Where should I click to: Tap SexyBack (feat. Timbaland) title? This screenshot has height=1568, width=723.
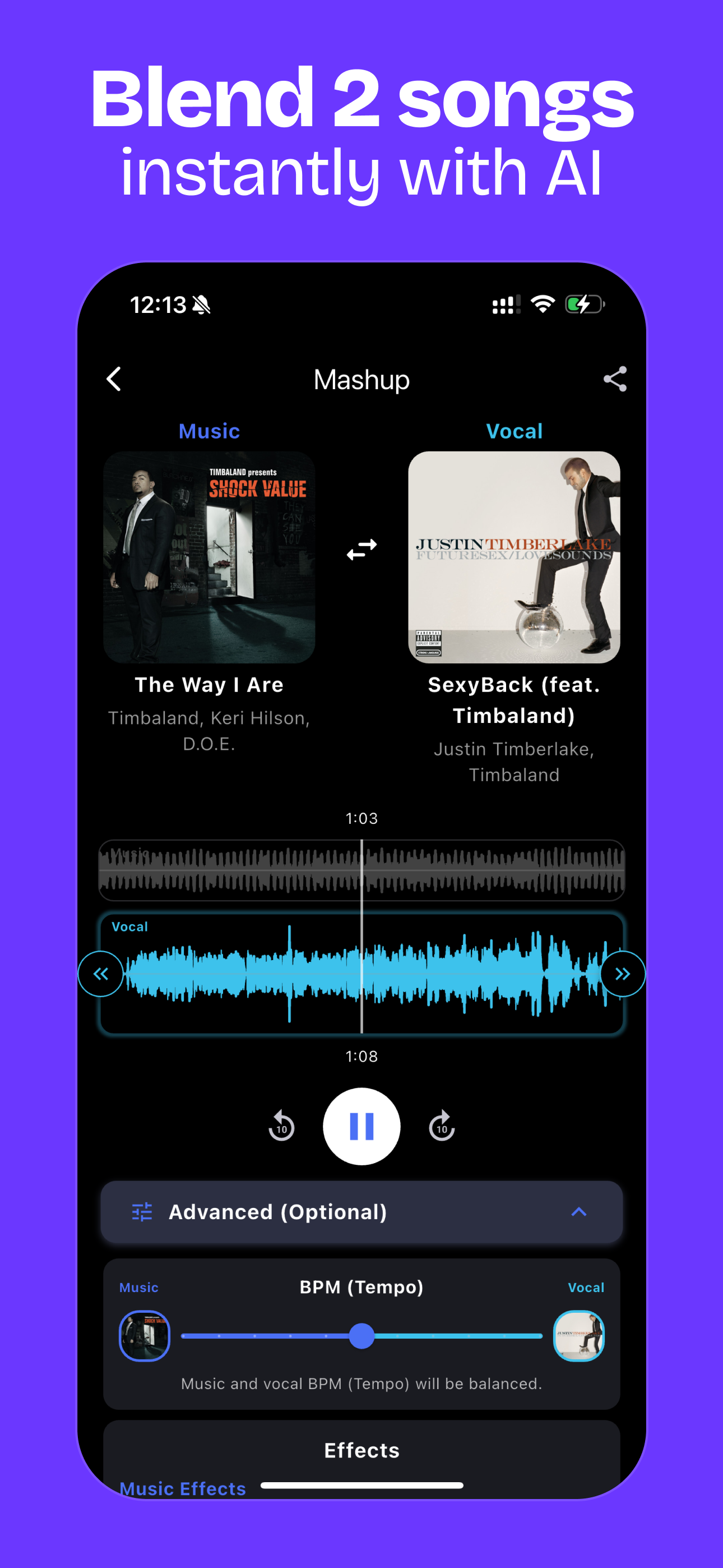515,700
